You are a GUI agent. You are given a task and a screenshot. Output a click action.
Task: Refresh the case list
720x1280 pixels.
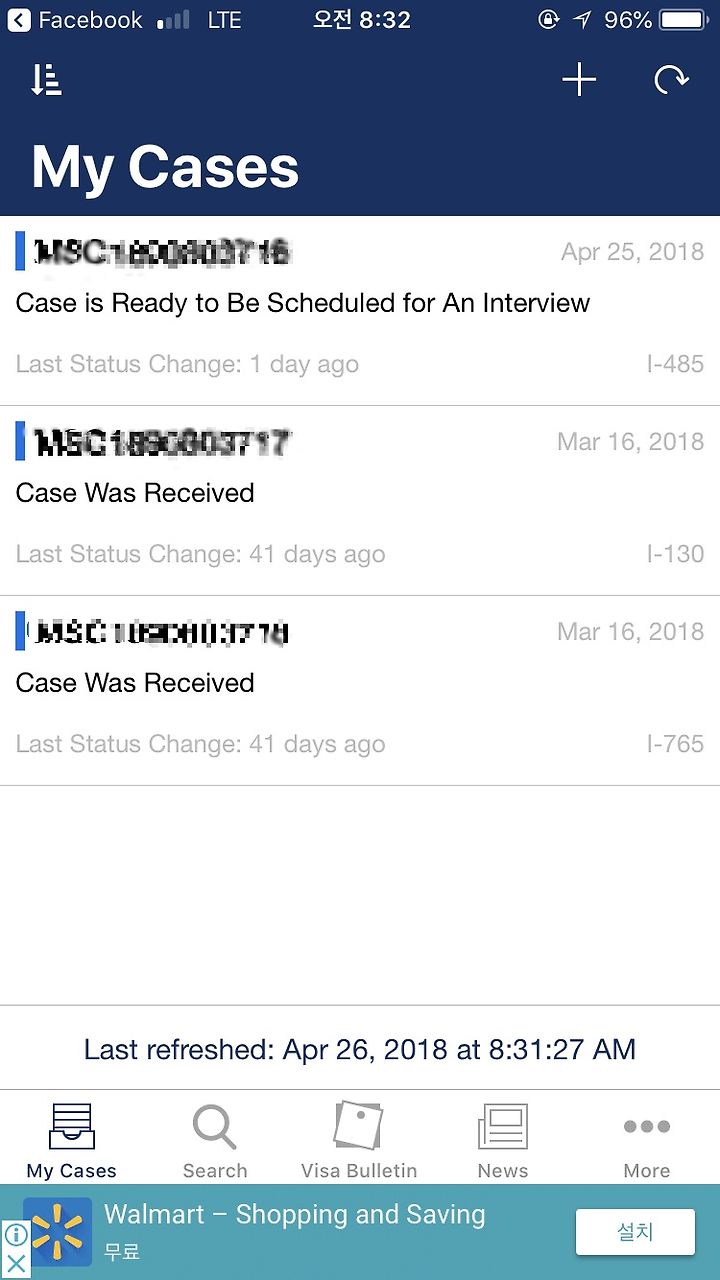click(671, 80)
